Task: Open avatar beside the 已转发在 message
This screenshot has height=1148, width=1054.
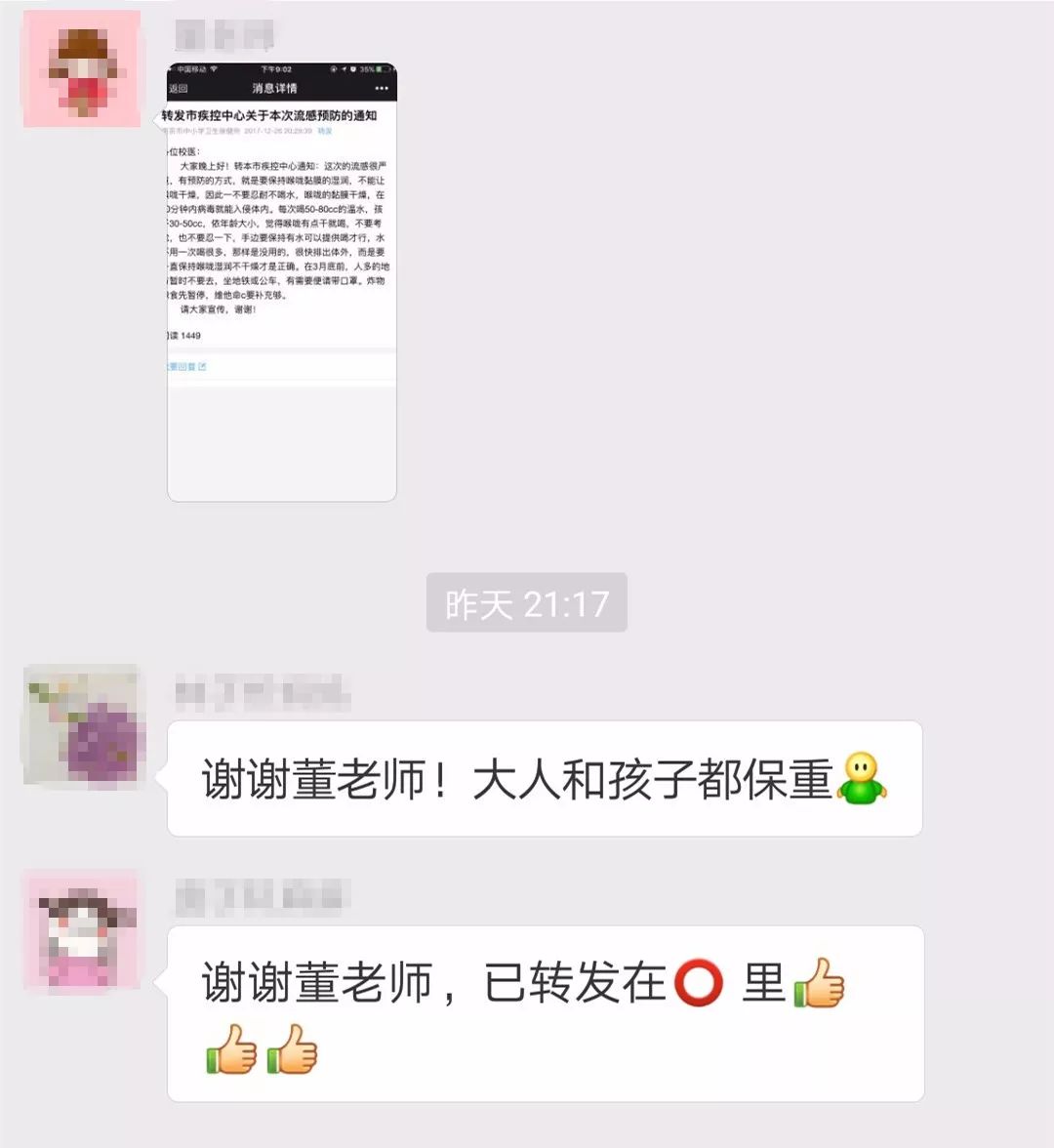Action: 82,930
